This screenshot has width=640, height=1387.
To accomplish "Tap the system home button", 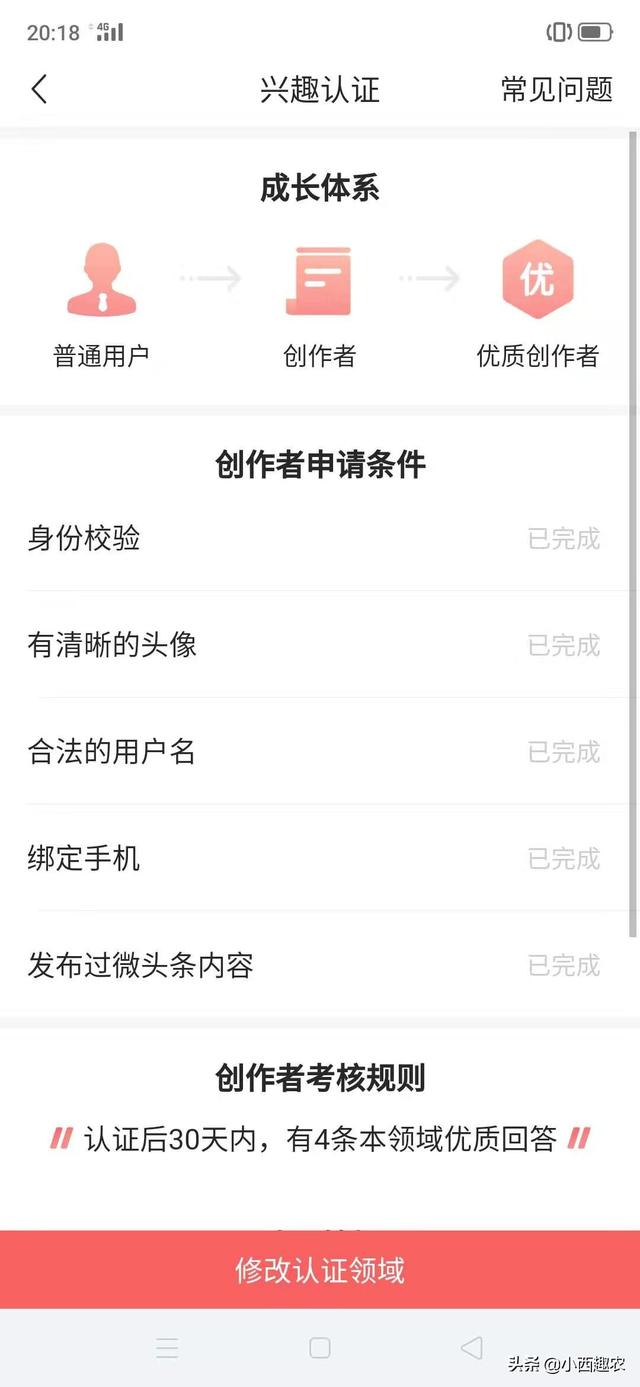I will 320,1348.
